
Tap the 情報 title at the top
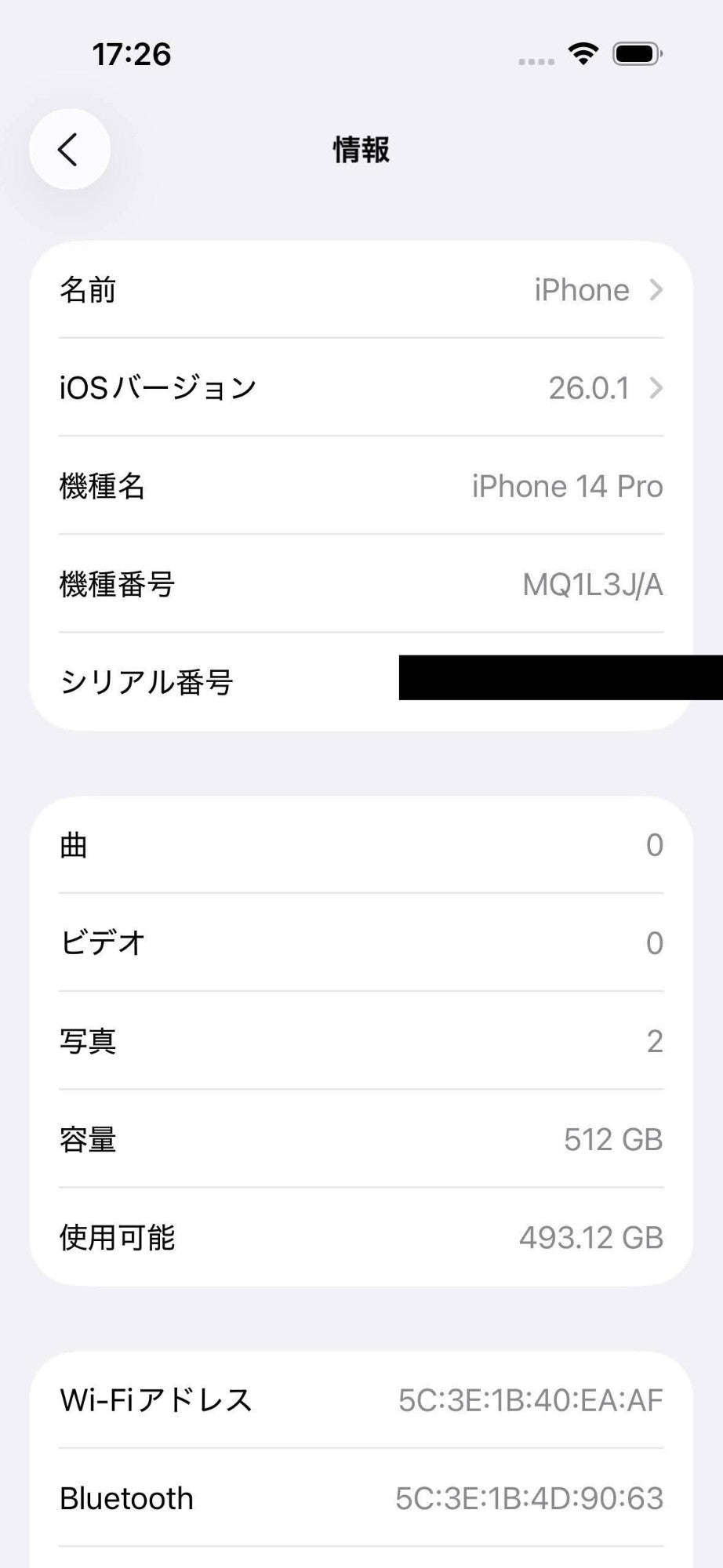coord(361,149)
